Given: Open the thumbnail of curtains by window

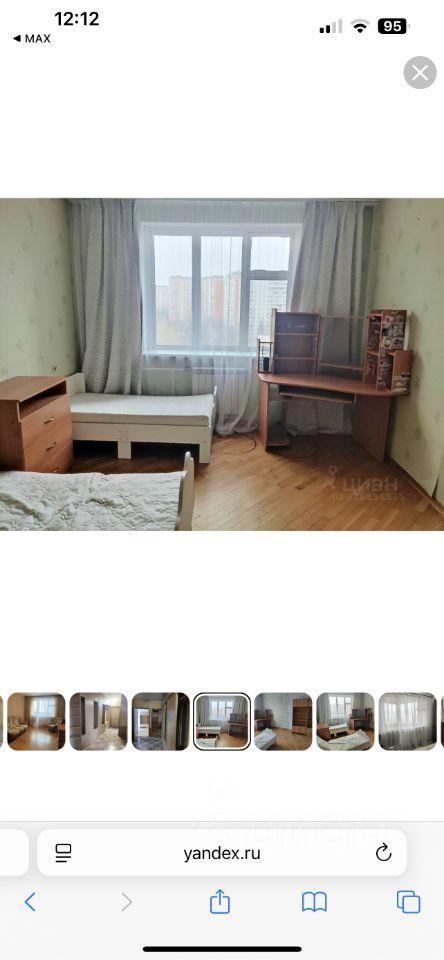Looking at the screenshot, I should click(x=408, y=721).
